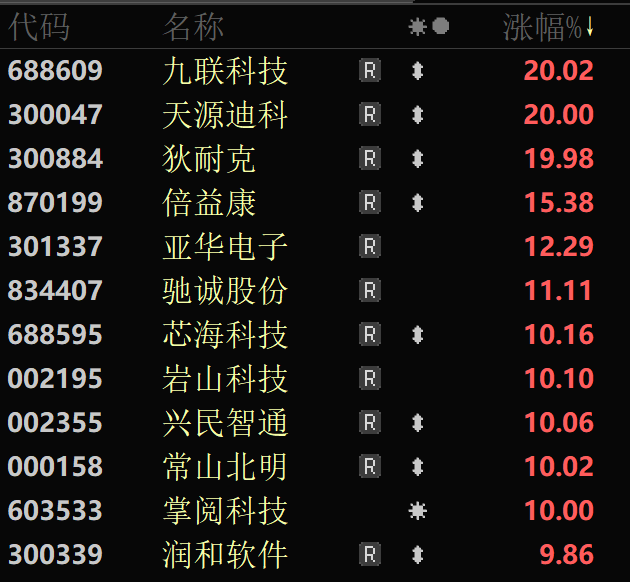View 岩山科技 002195 details
This screenshot has width=630, height=582.
[225, 379]
